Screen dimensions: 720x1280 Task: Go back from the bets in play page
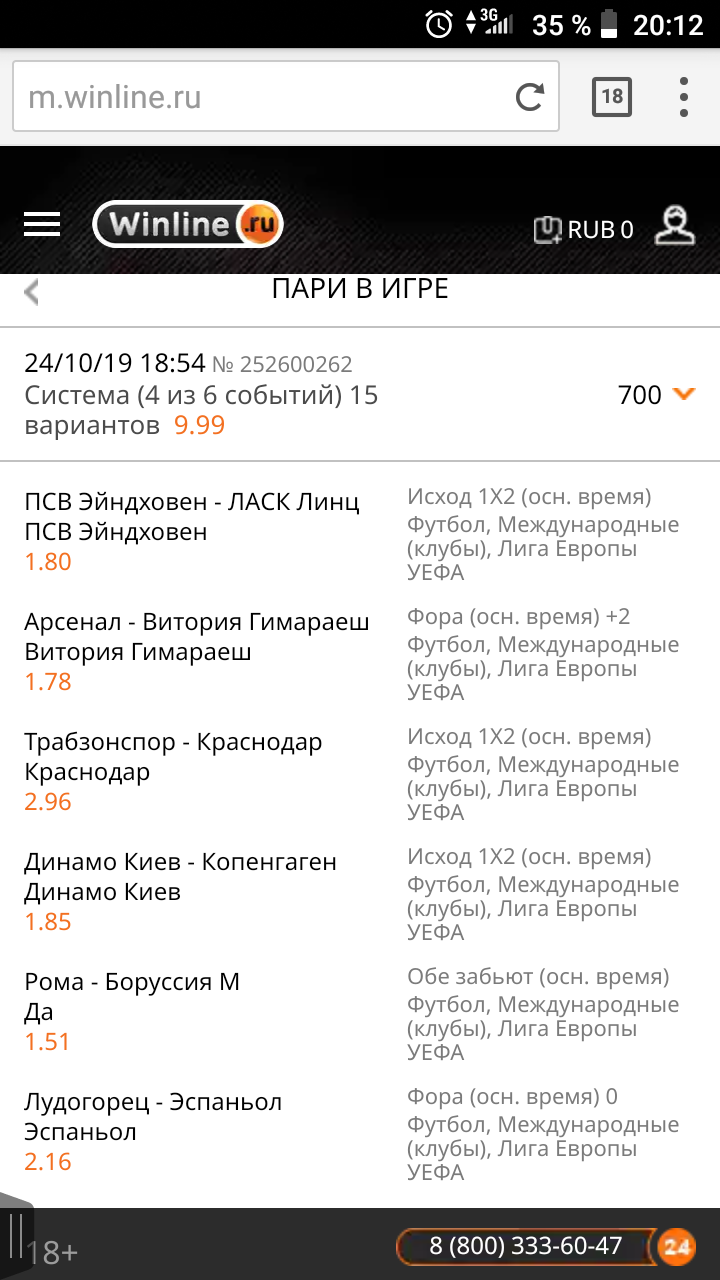coord(32,292)
